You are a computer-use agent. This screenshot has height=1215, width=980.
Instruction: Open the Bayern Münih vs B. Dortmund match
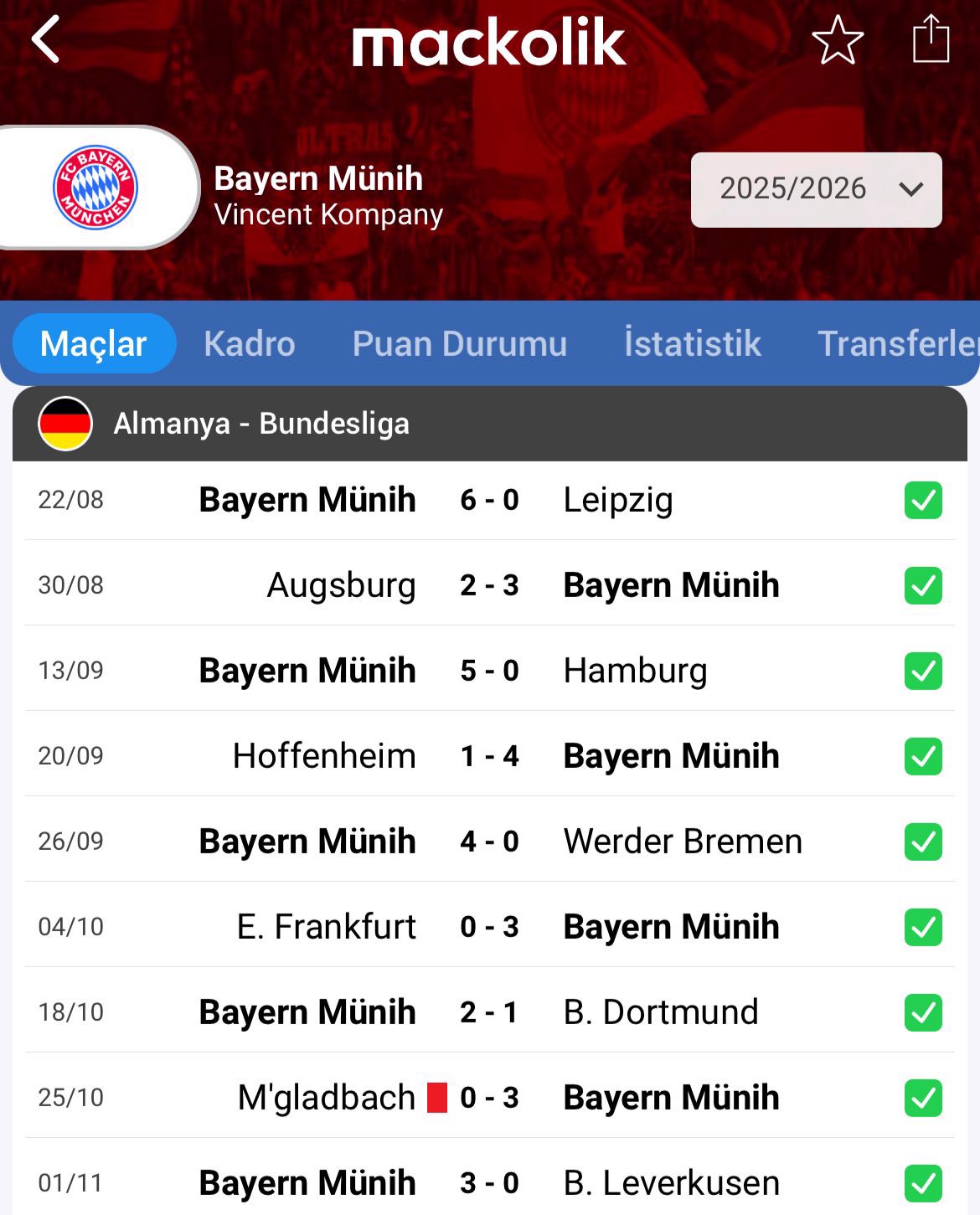coord(489,1012)
